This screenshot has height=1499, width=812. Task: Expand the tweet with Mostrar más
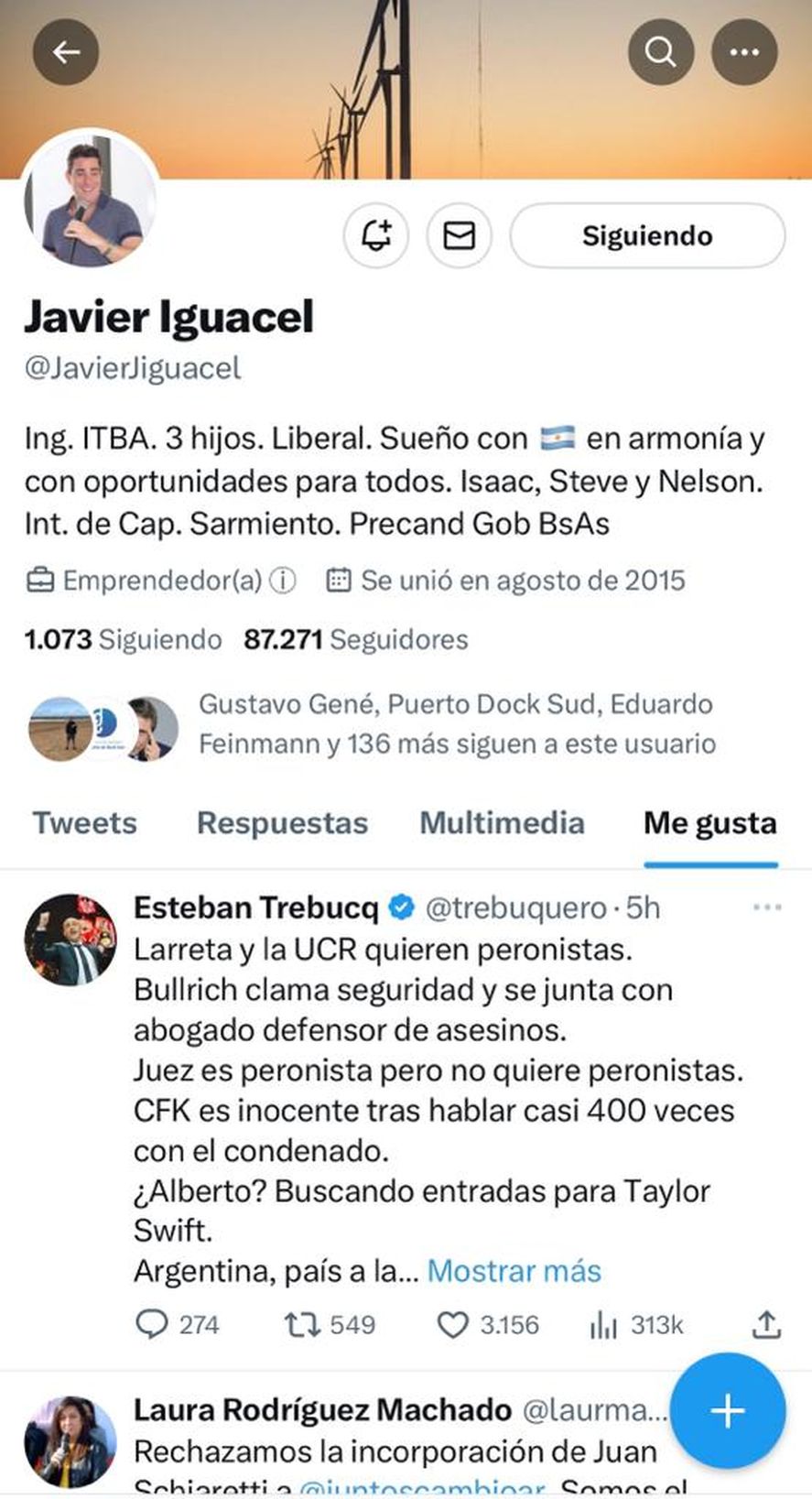tap(515, 1271)
